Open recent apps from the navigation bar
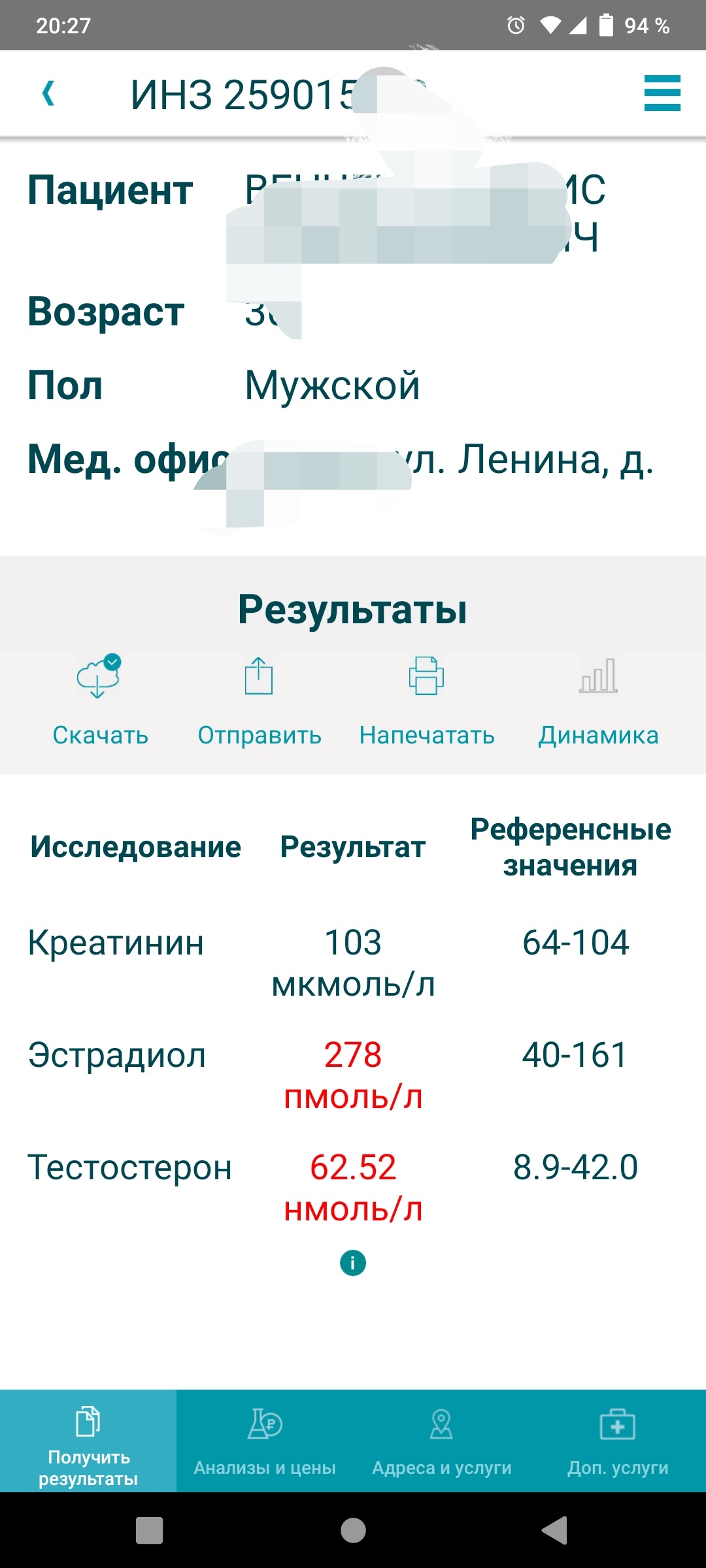 click(149, 1530)
